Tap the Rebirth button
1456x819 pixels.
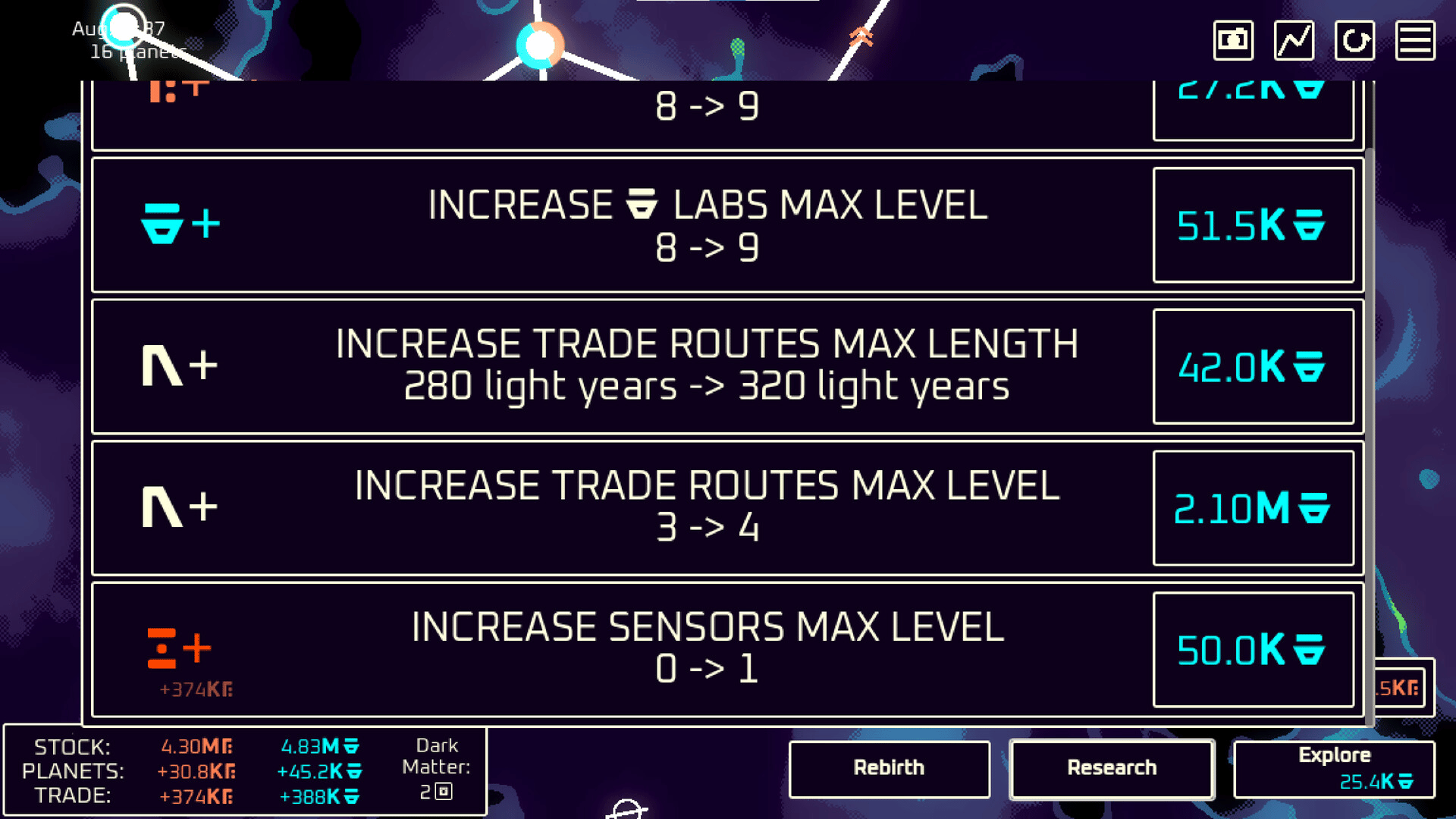889,768
